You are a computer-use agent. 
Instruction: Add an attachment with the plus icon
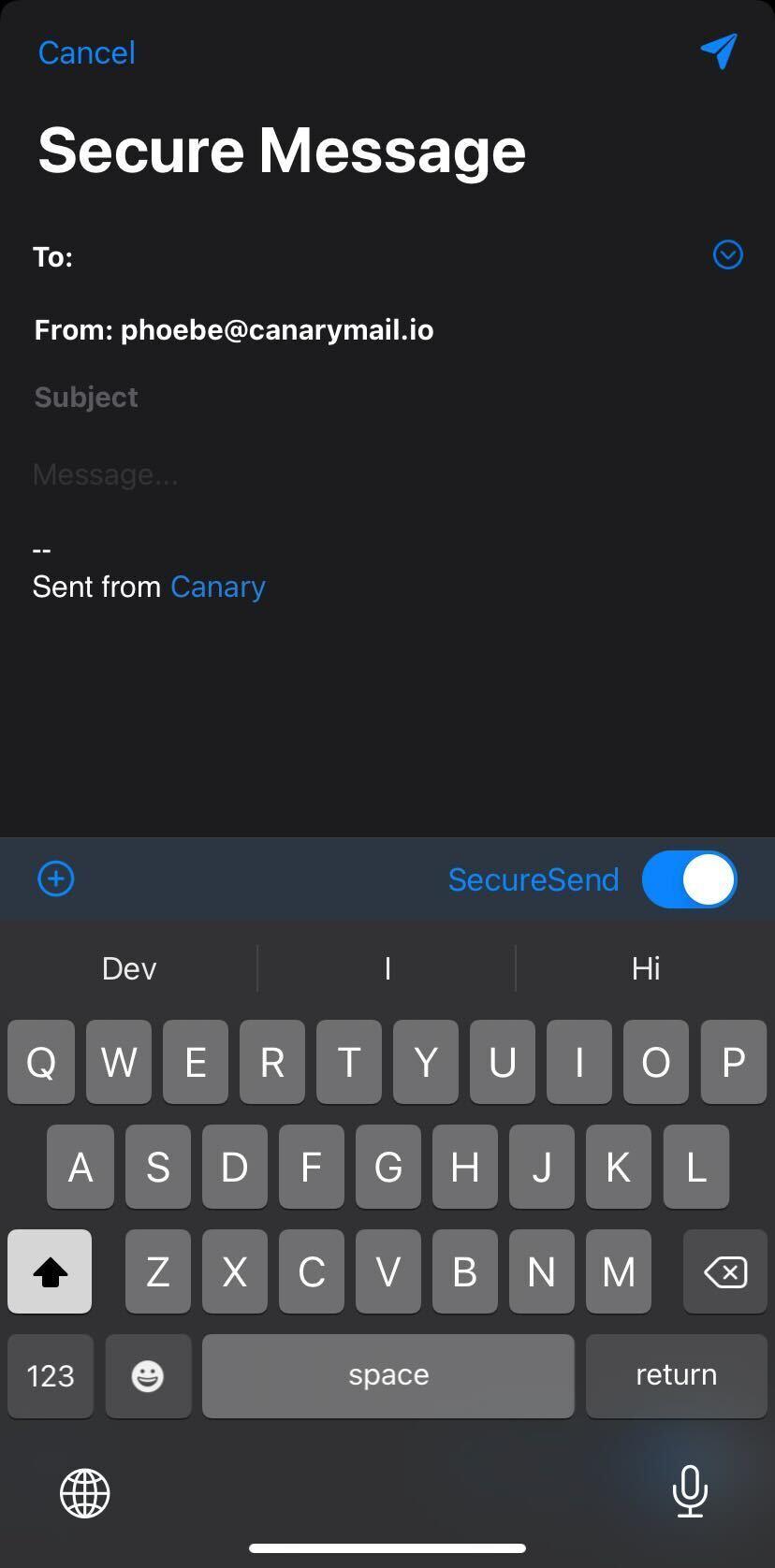click(x=56, y=878)
